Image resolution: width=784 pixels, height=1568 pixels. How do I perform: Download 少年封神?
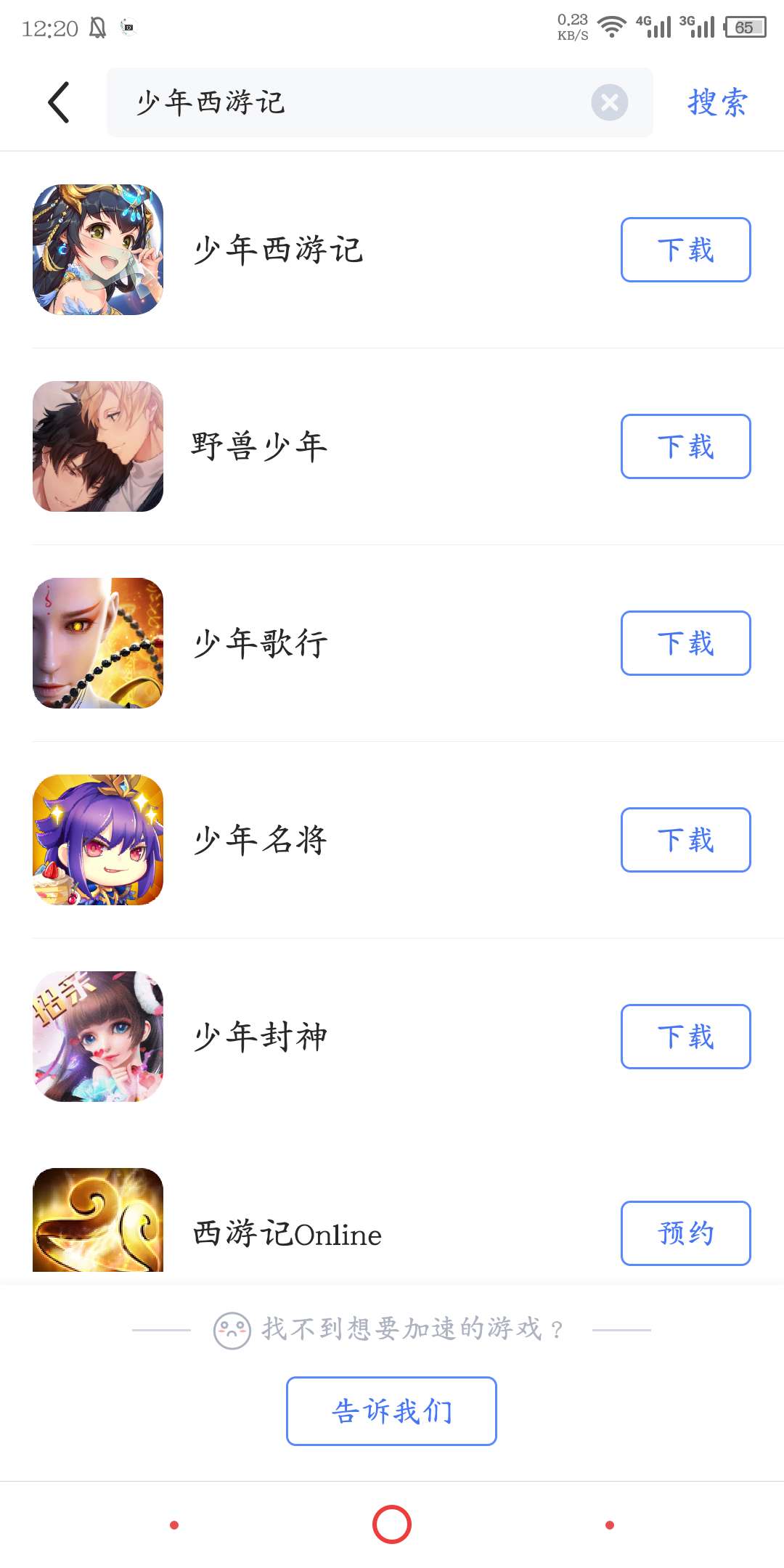click(685, 1037)
